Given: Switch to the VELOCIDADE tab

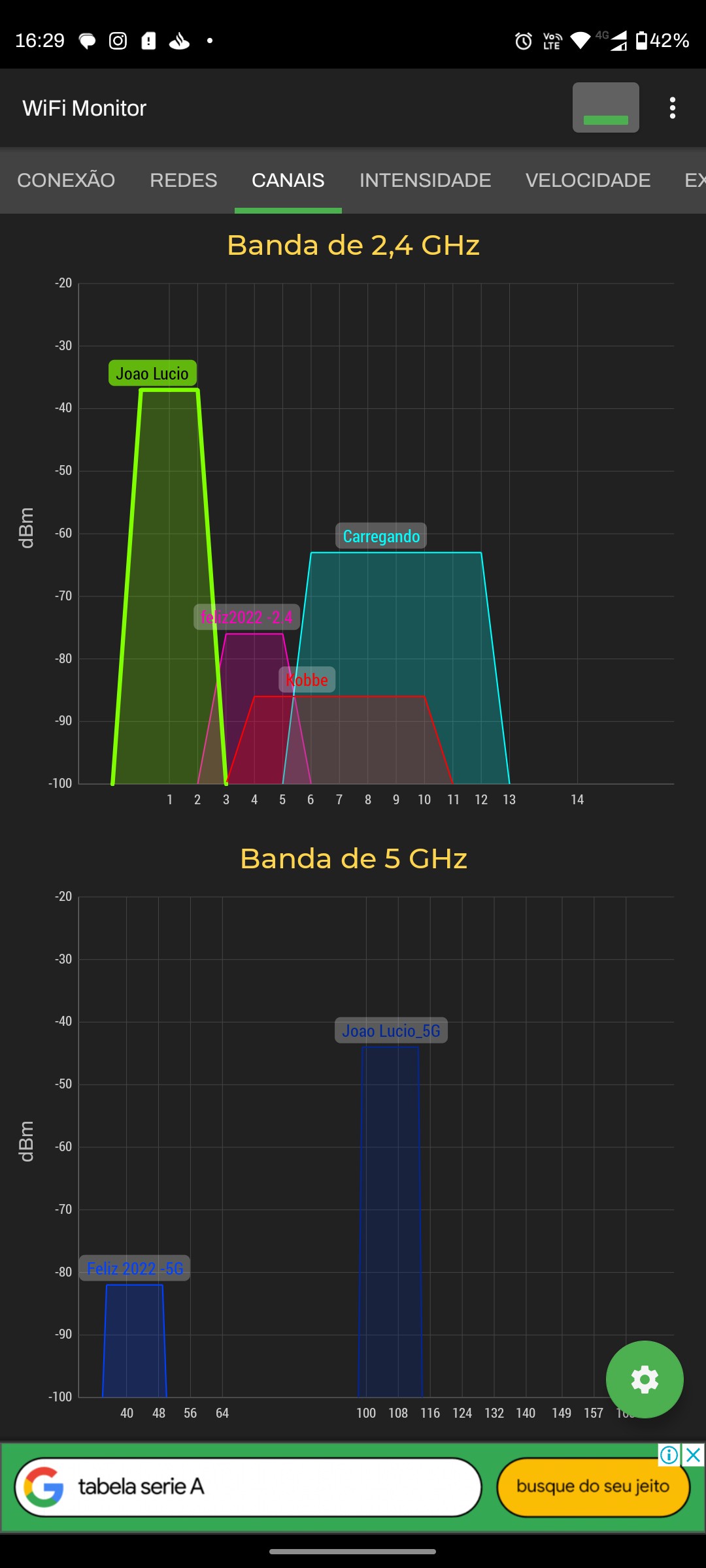Looking at the screenshot, I should [588, 180].
